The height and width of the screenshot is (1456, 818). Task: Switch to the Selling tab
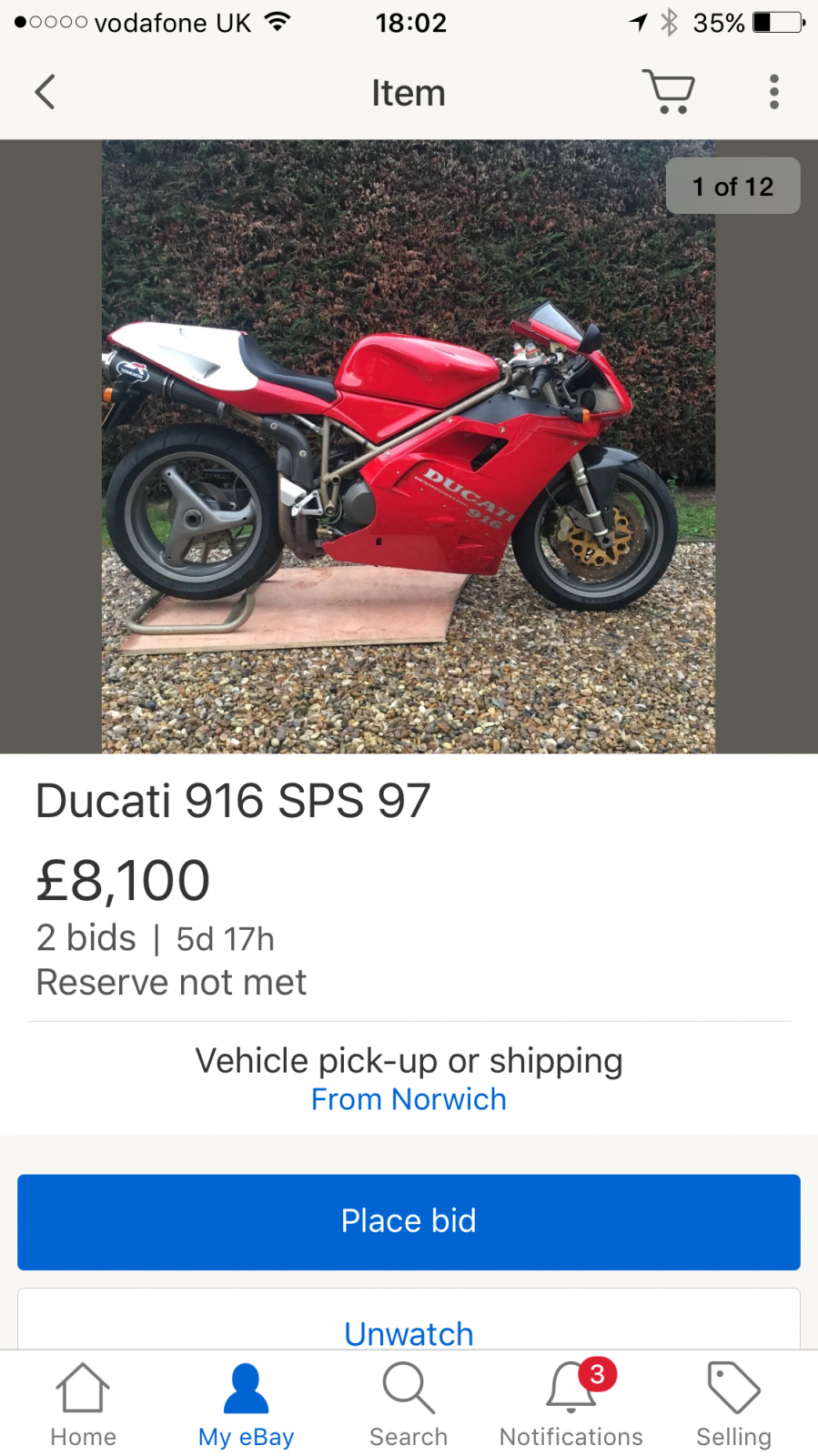(x=733, y=1406)
